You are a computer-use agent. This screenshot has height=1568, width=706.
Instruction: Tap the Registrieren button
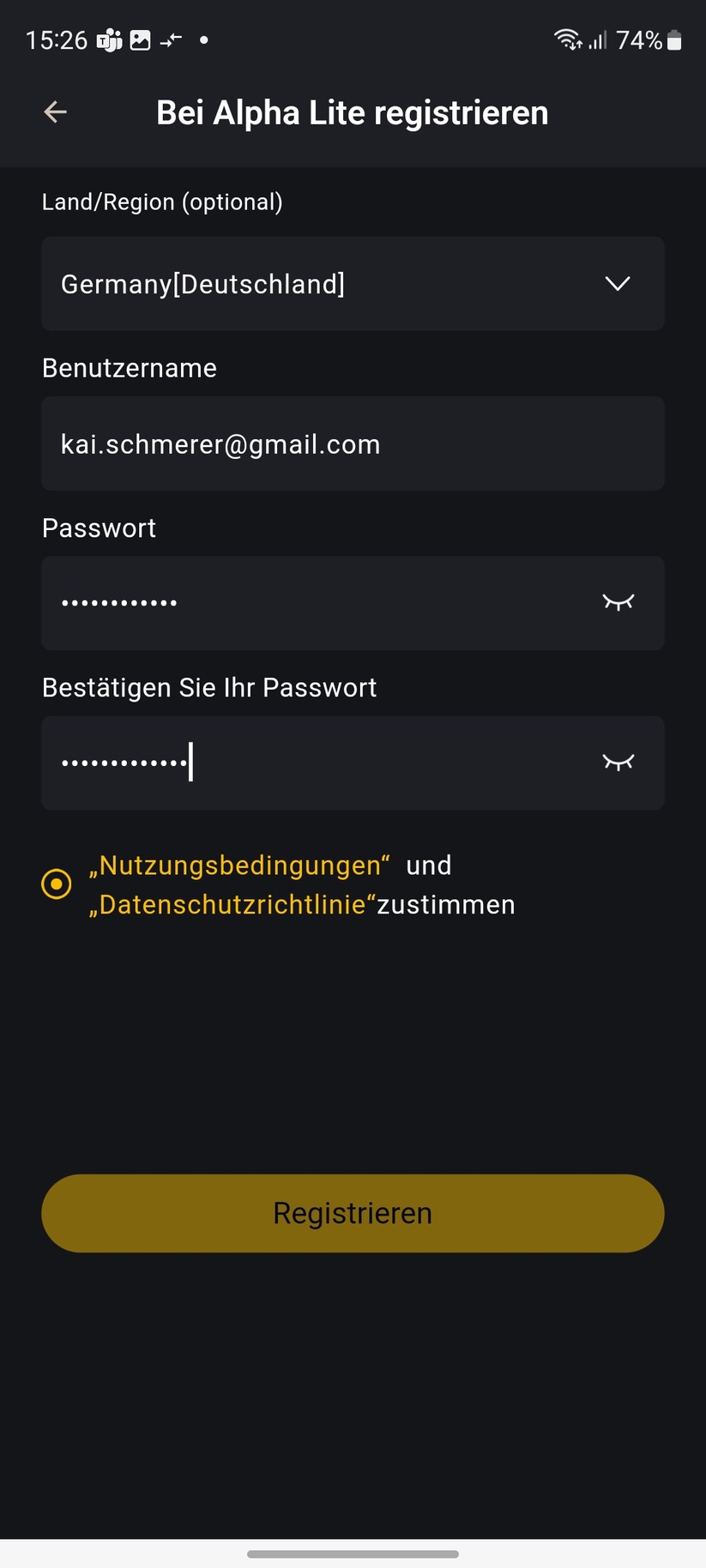click(353, 1213)
